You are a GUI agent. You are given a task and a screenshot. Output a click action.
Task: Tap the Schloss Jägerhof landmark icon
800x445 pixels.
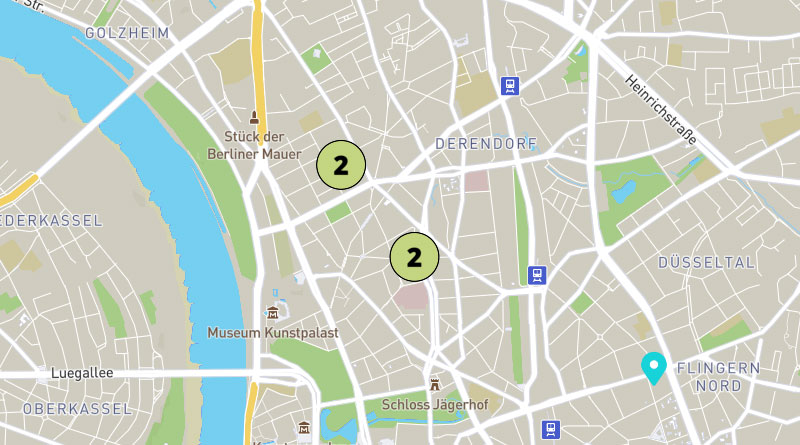pyautogui.click(x=434, y=385)
